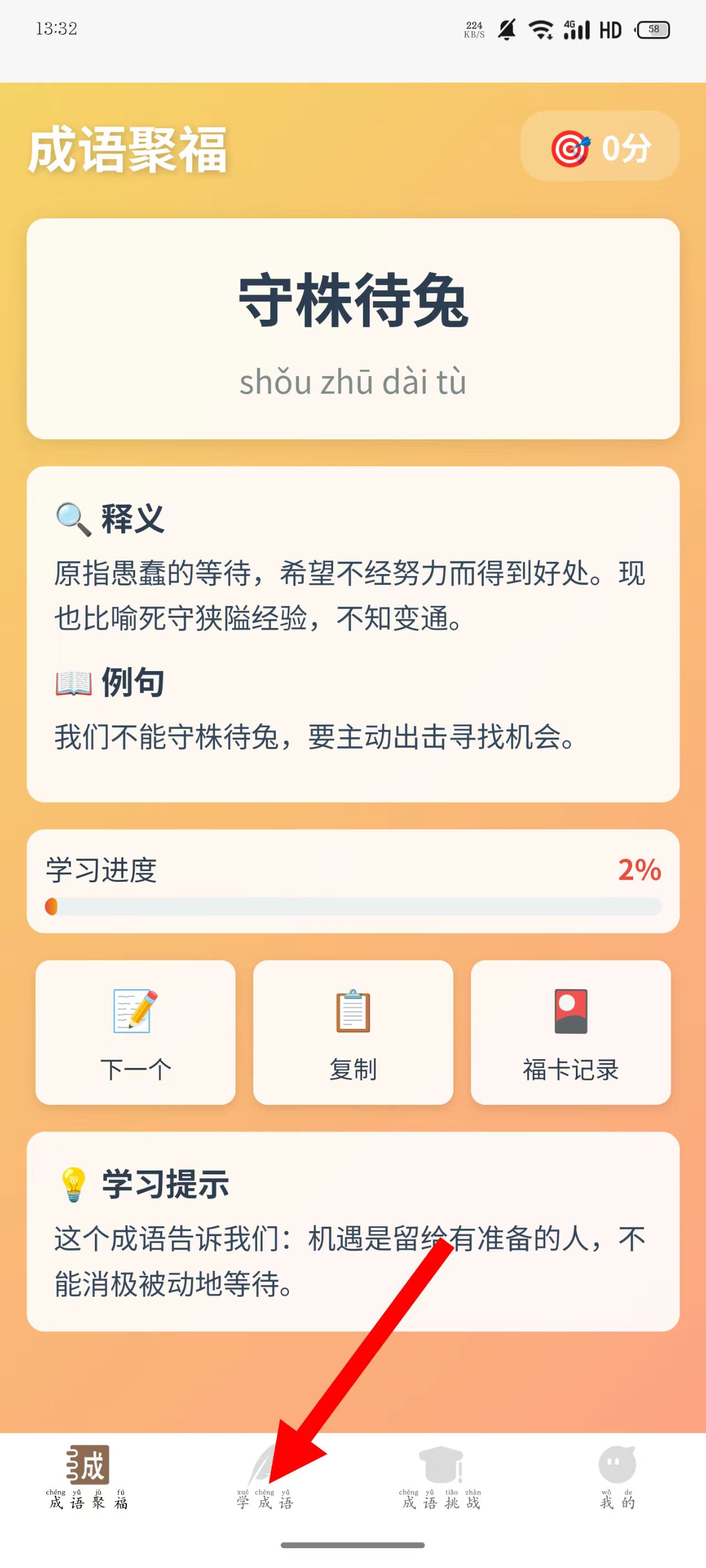Tap the 0分 score badge
The width and height of the screenshot is (706, 1568).
[600, 147]
